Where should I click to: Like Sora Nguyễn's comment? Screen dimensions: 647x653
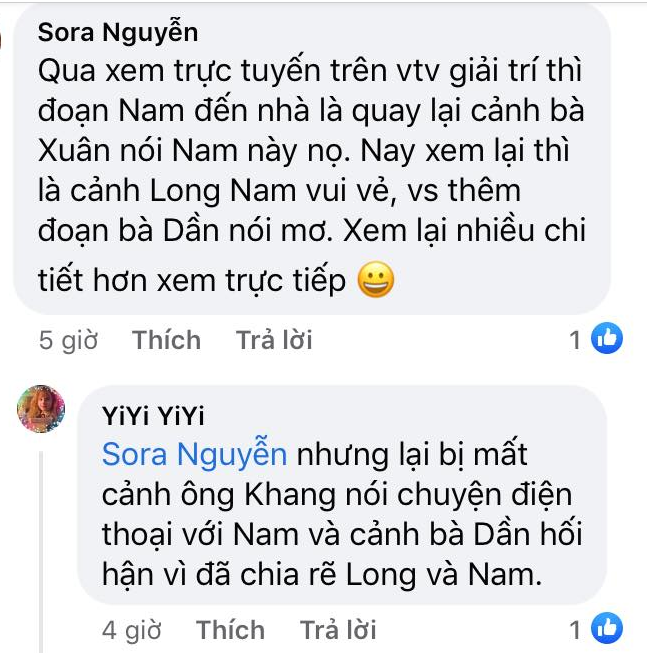click(x=166, y=340)
